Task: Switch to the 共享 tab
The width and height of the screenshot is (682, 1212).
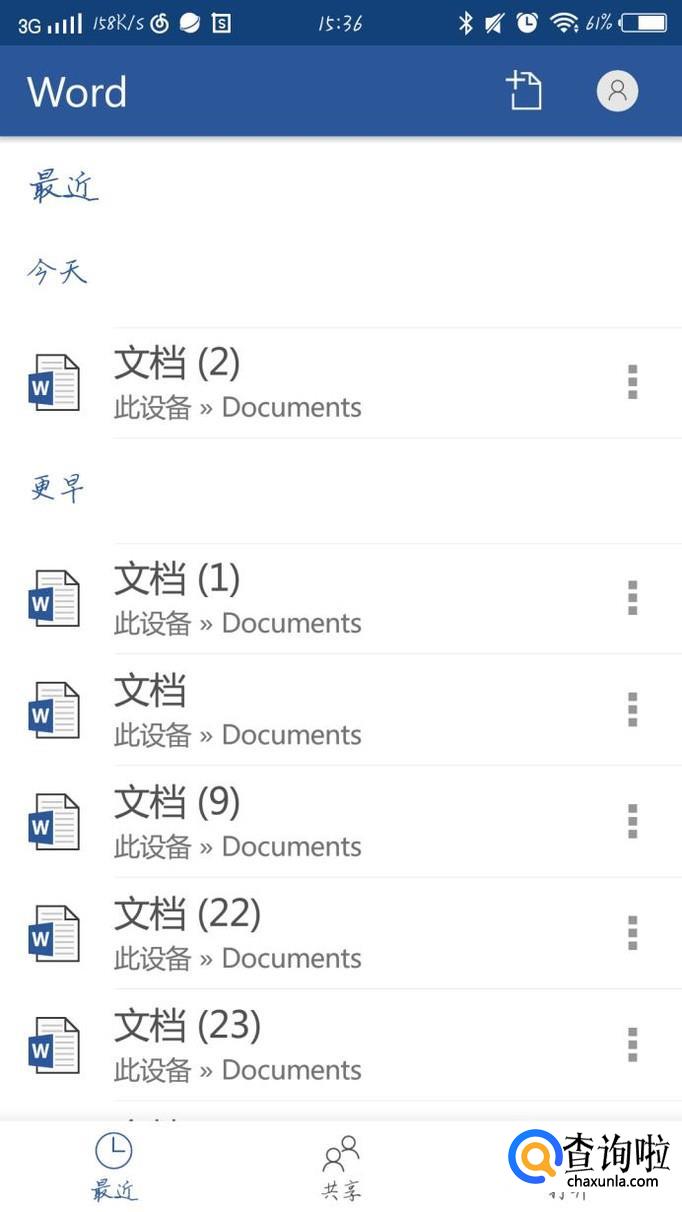Action: (341, 1166)
